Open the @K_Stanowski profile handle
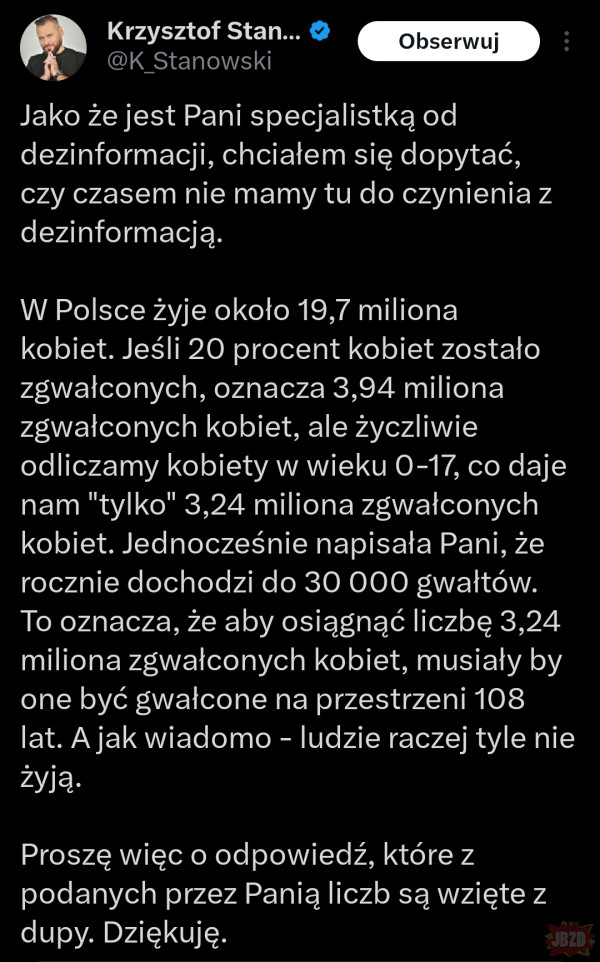Image resolution: width=600 pixels, height=962 pixels. (189, 61)
